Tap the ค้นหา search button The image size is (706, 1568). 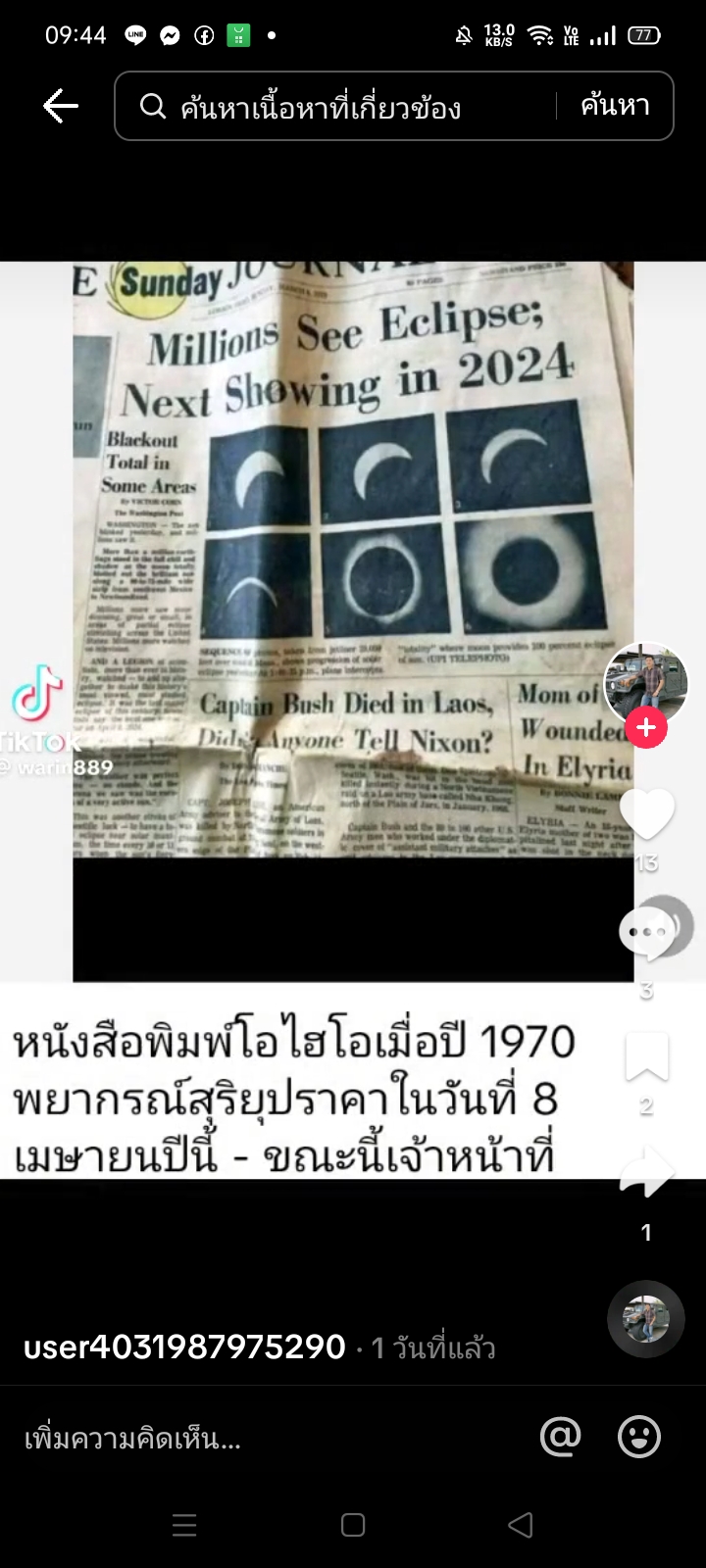tap(615, 105)
